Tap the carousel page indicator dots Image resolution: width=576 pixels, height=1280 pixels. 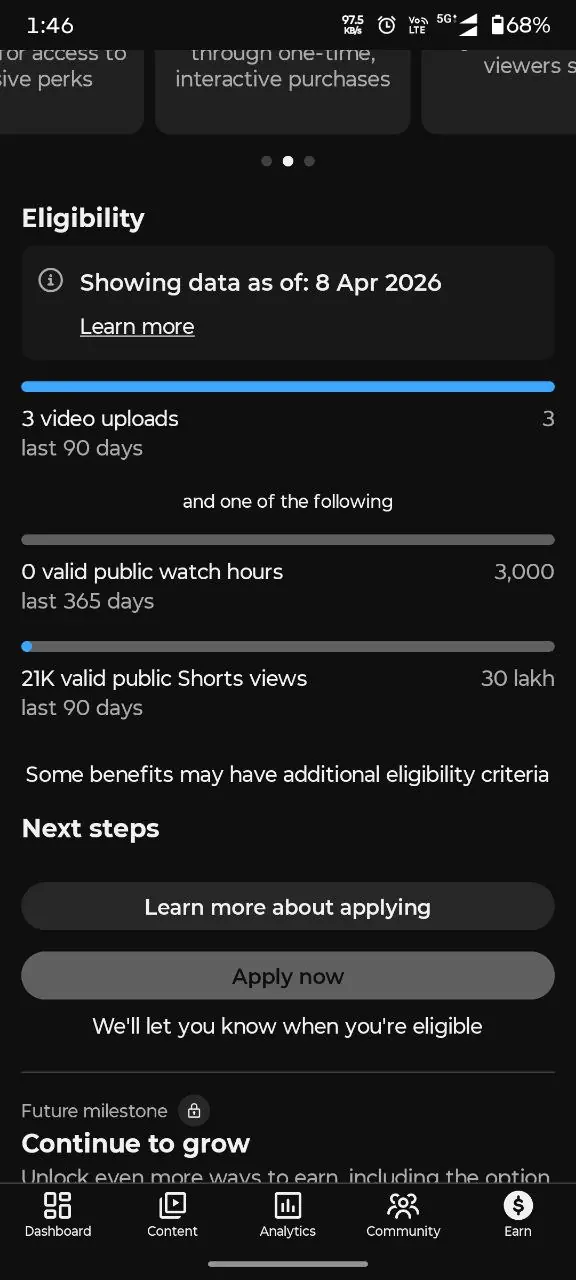tap(288, 161)
